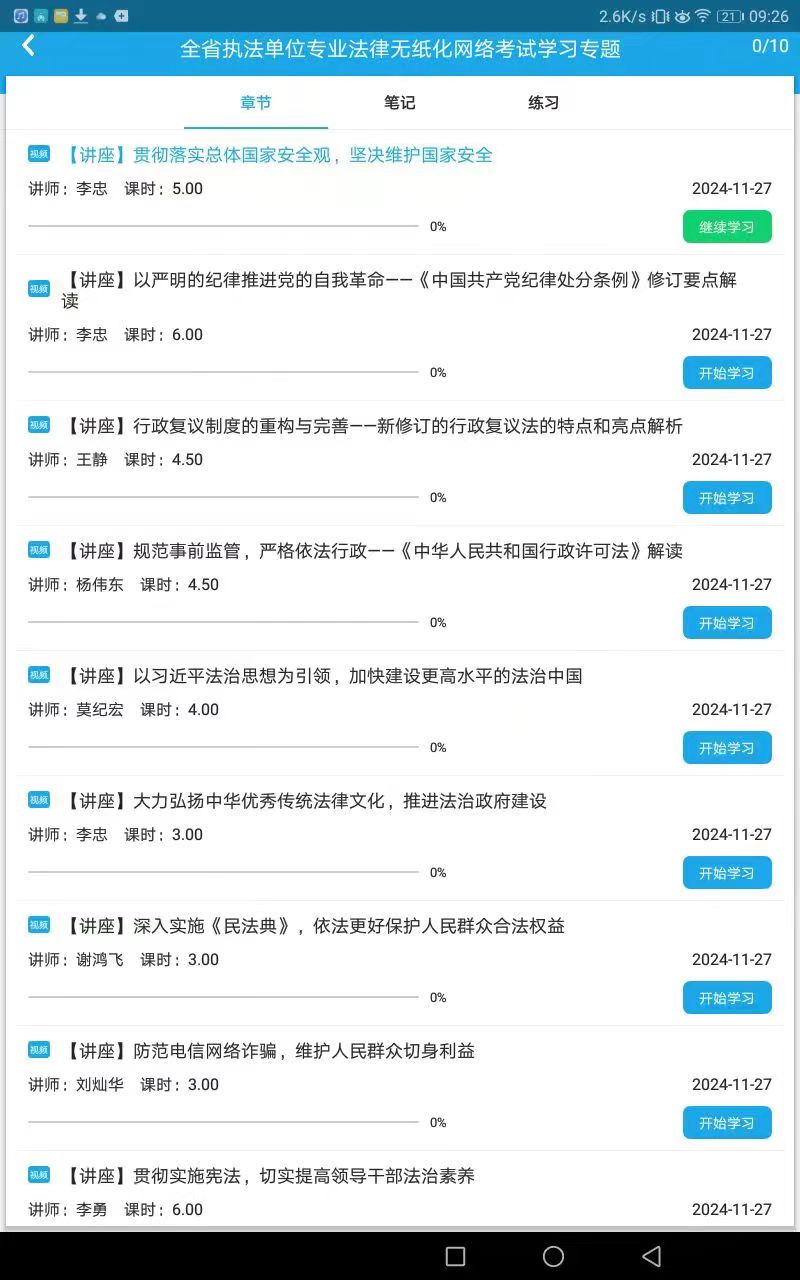Select the 章节 tab

click(x=256, y=103)
